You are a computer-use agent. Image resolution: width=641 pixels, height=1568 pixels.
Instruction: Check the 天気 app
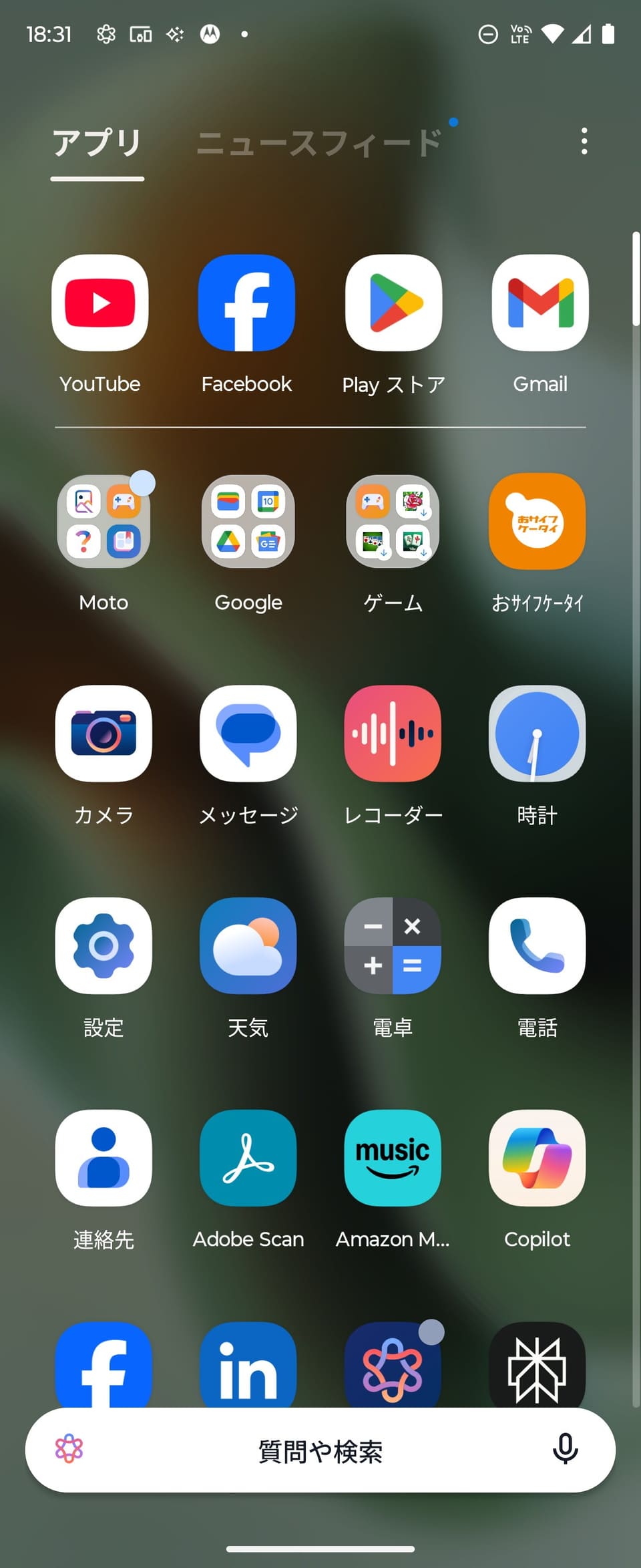[248, 946]
